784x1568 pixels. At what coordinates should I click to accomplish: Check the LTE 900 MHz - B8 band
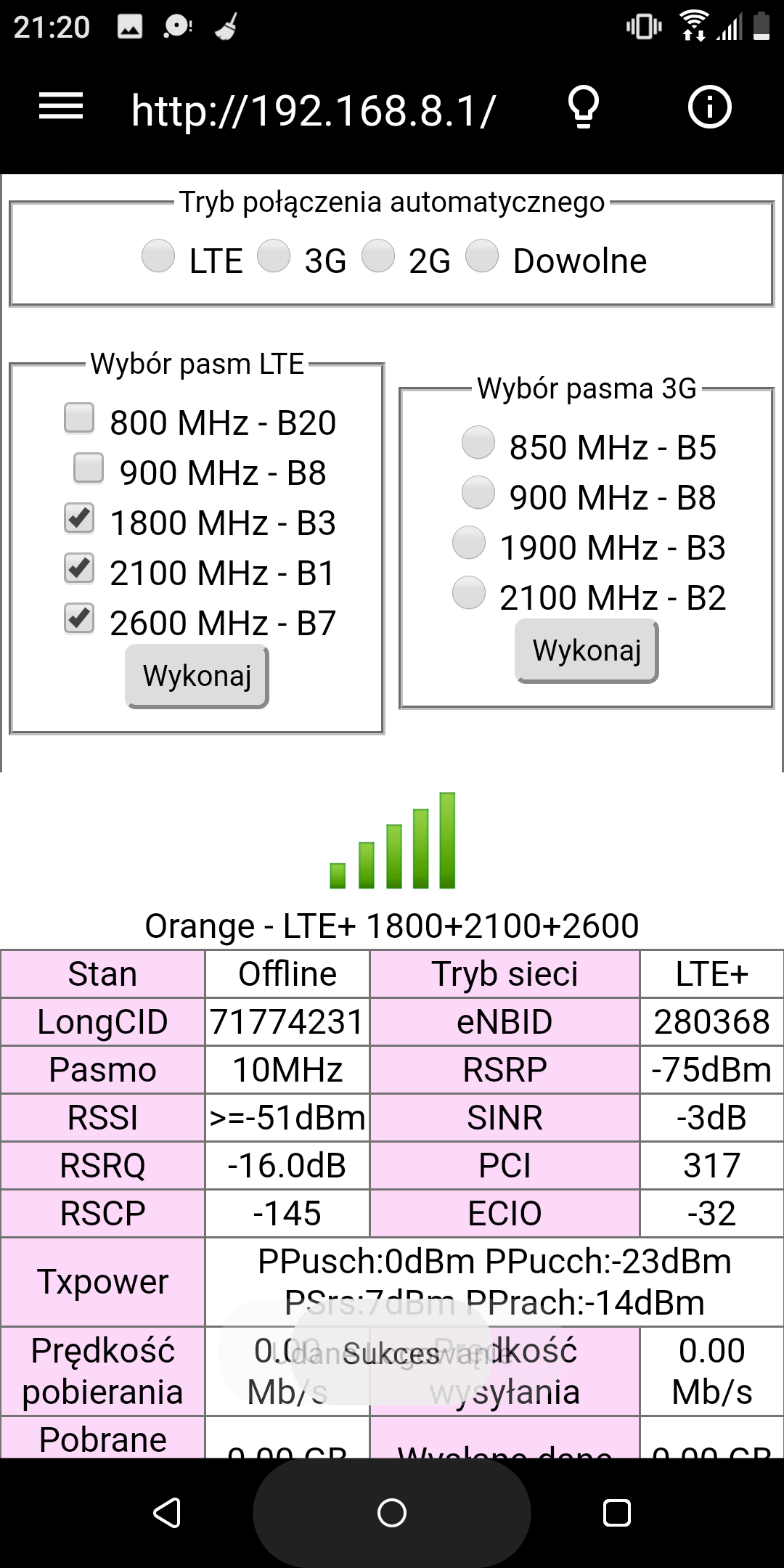(x=89, y=468)
